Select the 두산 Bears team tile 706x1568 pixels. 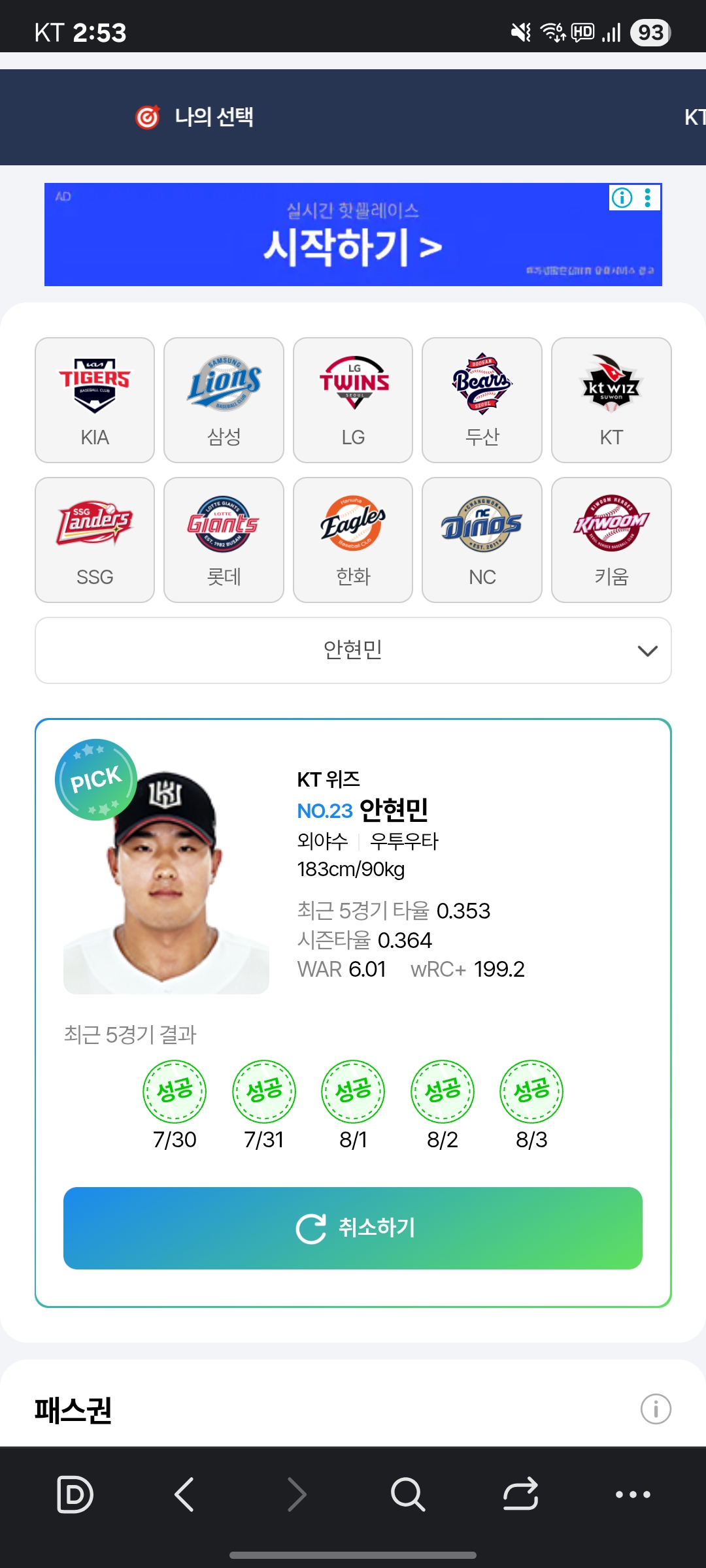tap(482, 400)
